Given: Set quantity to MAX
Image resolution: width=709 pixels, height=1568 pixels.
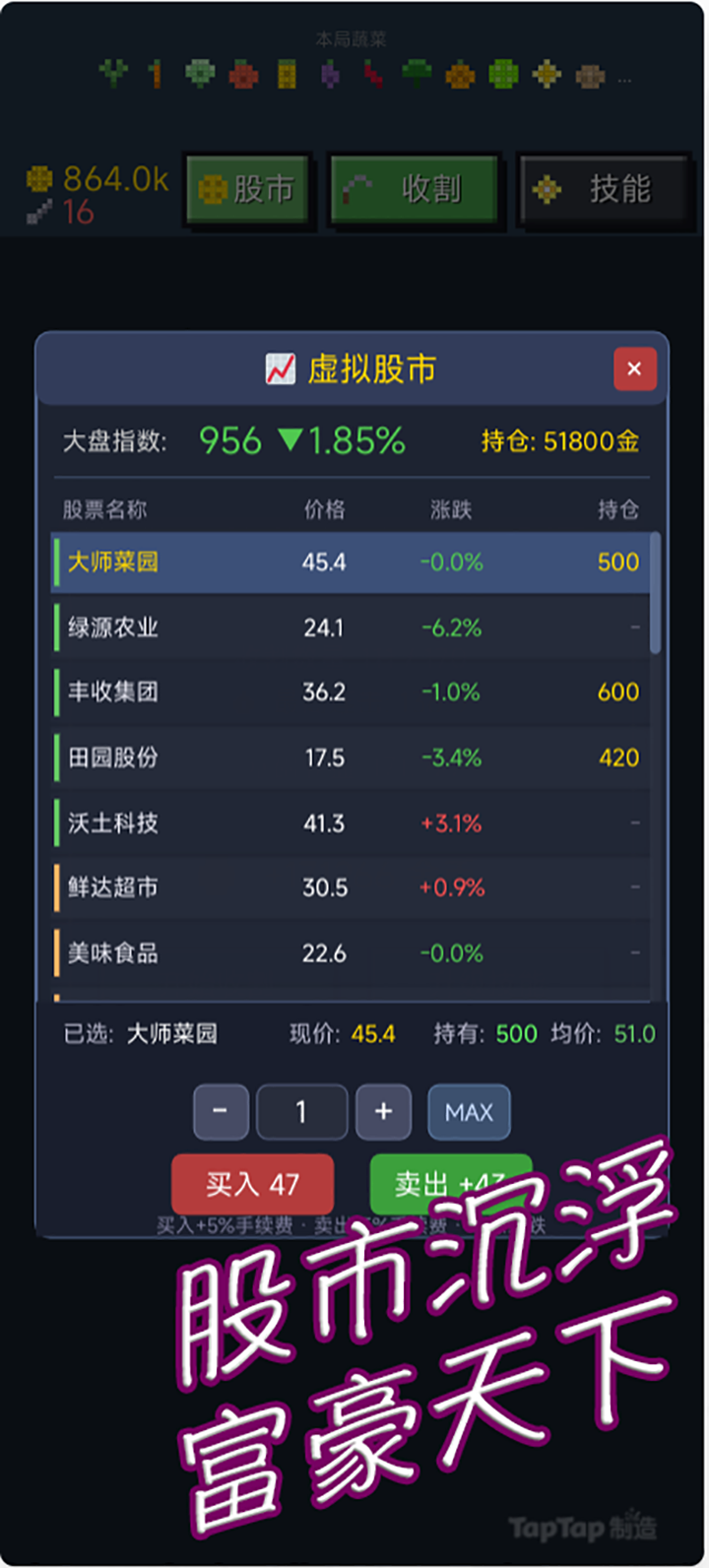Looking at the screenshot, I should pyautogui.click(x=469, y=1112).
